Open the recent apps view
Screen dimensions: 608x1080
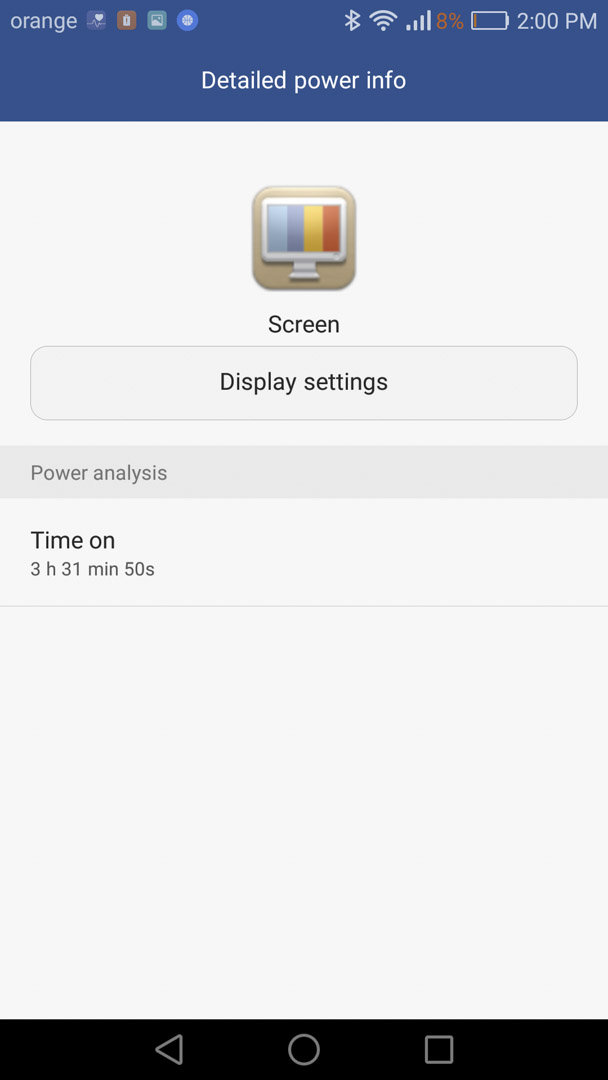439,1049
